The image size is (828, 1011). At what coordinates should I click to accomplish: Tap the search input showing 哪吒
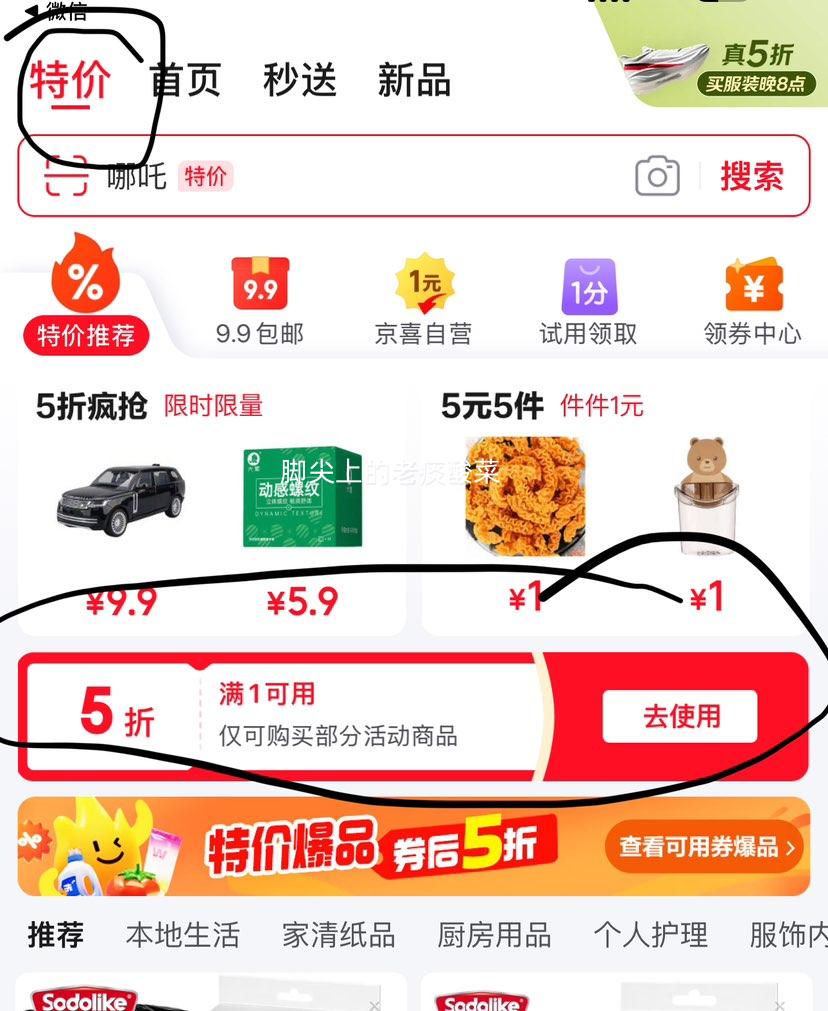pos(135,175)
